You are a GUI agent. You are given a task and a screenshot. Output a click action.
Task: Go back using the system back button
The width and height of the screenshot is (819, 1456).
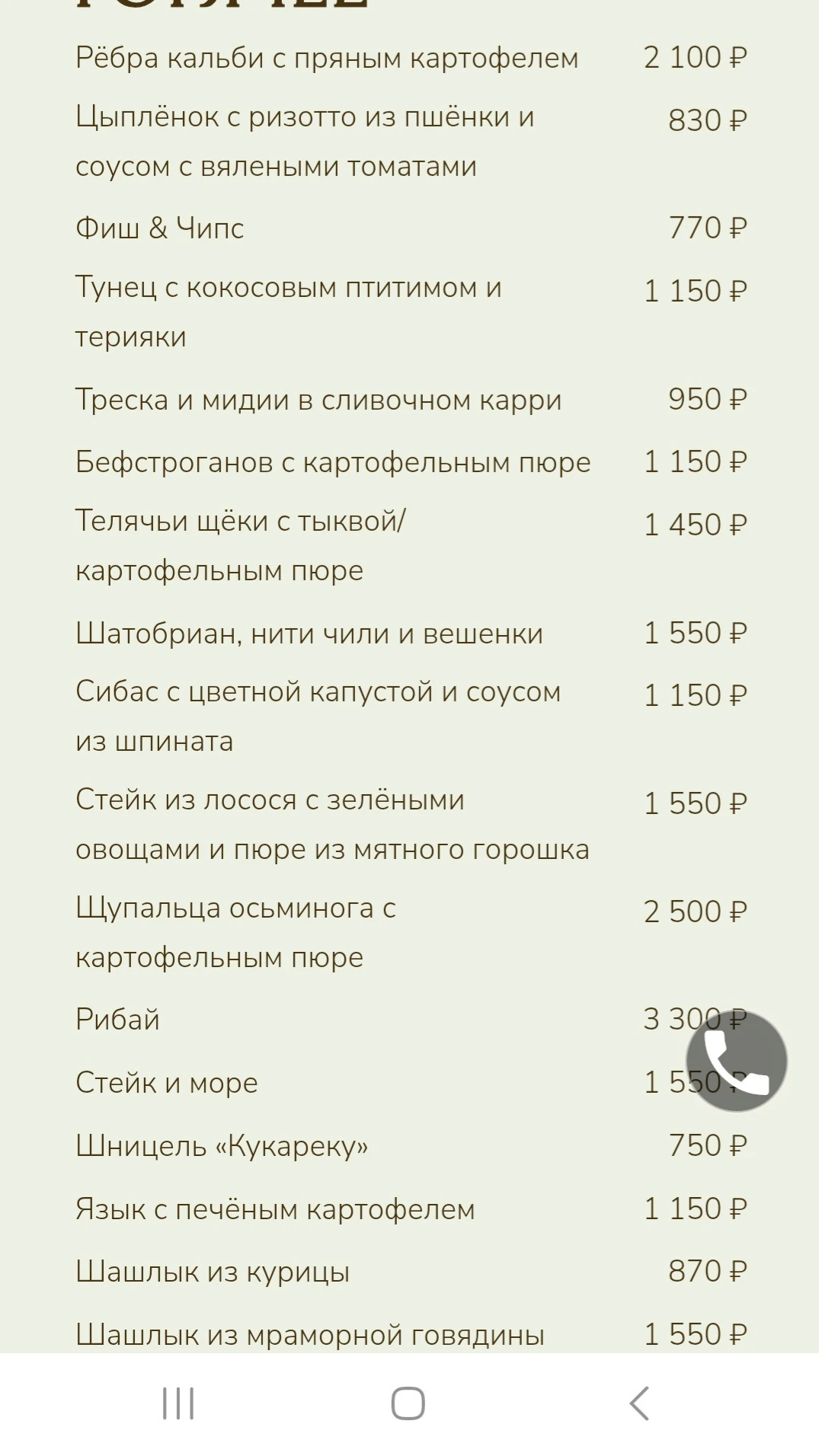coord(639,1403)
